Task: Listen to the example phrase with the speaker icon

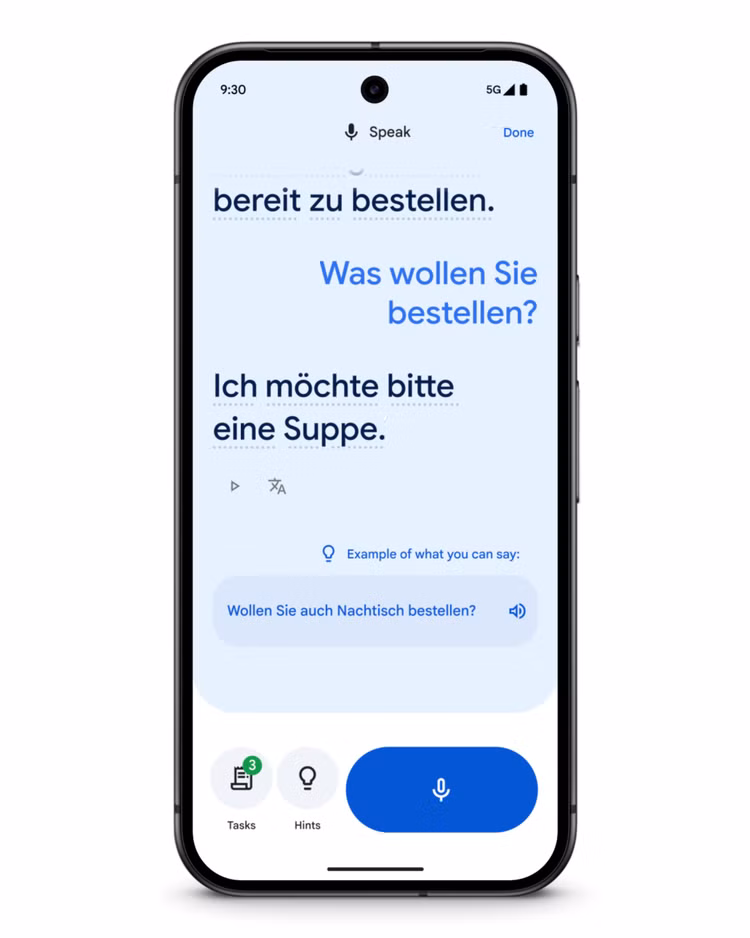Action: pyautogui.click(x=517, y=611)
